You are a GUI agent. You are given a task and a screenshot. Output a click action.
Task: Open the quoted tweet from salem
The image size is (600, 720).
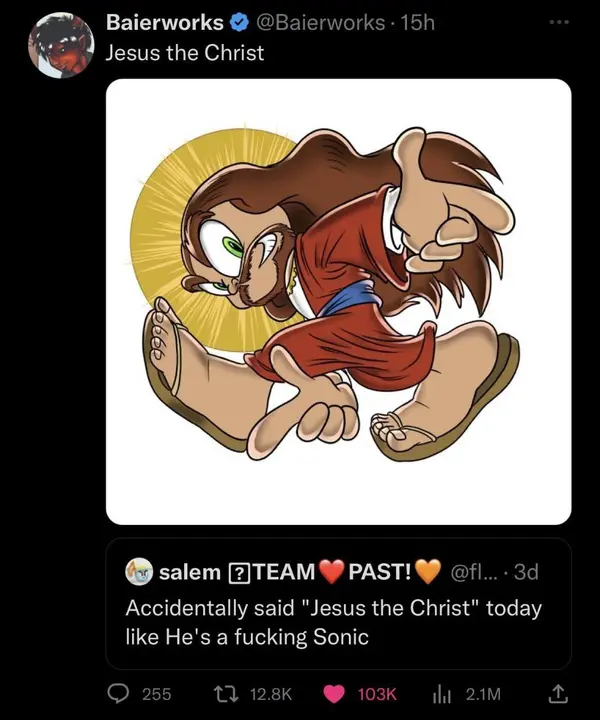pos(338,604)
